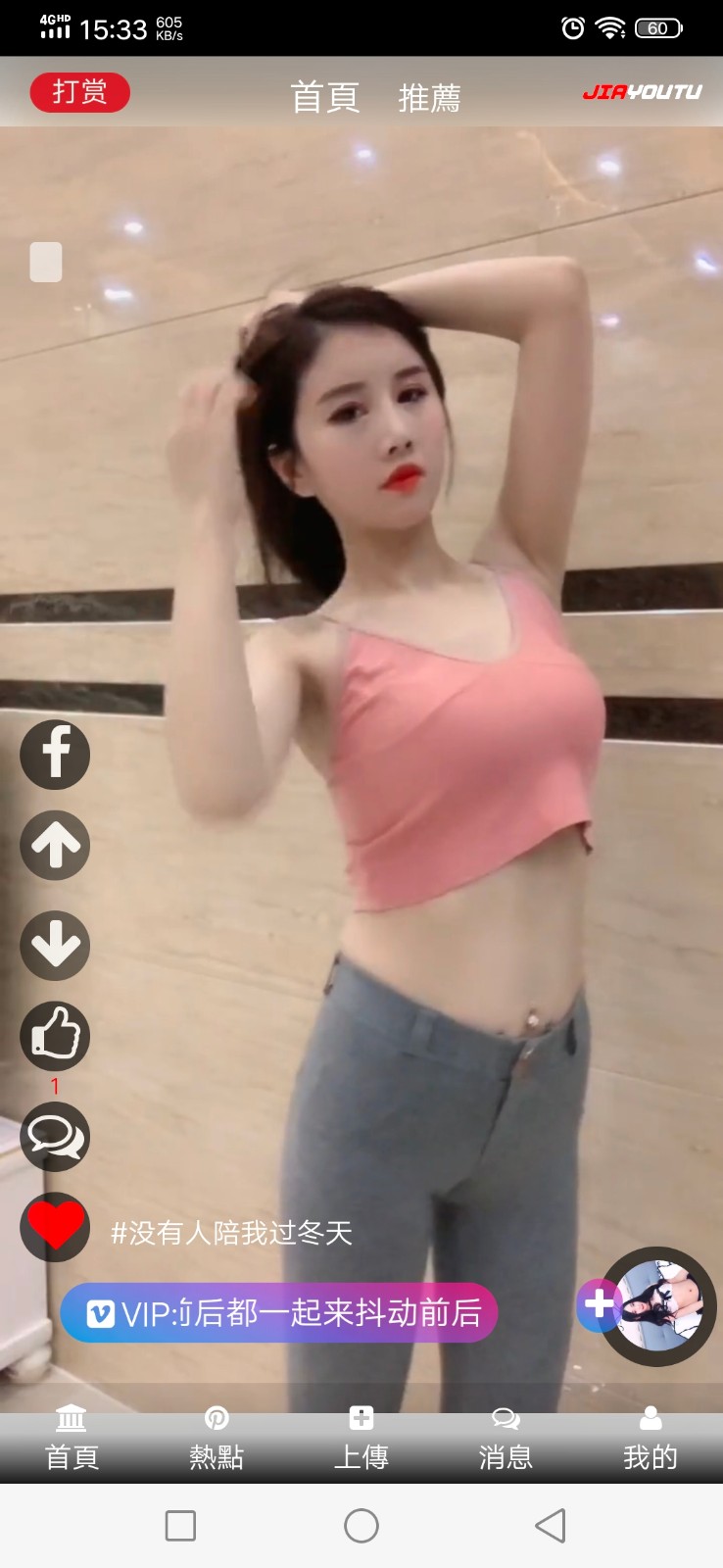Switch to the 我的 tab
The width and height of the screenshot is (723, 1568).
651,1440
